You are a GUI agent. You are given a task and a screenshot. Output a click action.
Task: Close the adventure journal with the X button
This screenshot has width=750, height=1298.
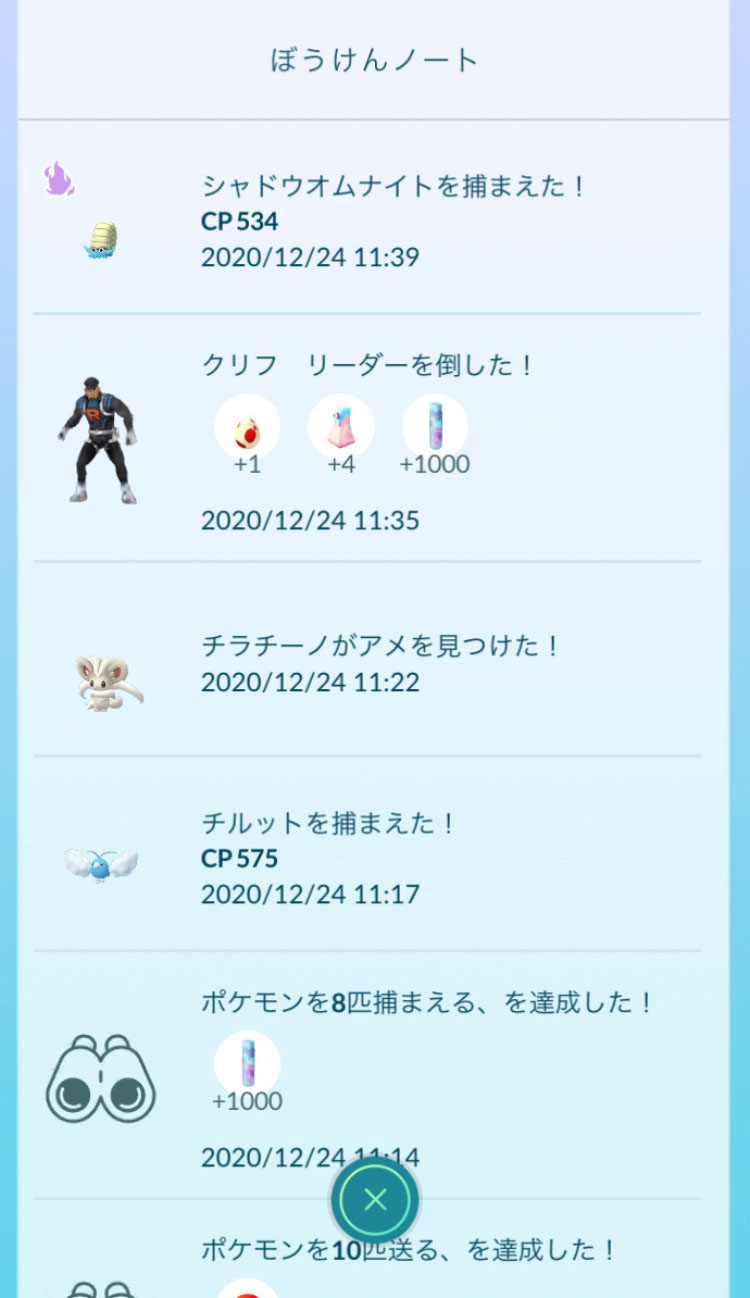[375, 1200]
